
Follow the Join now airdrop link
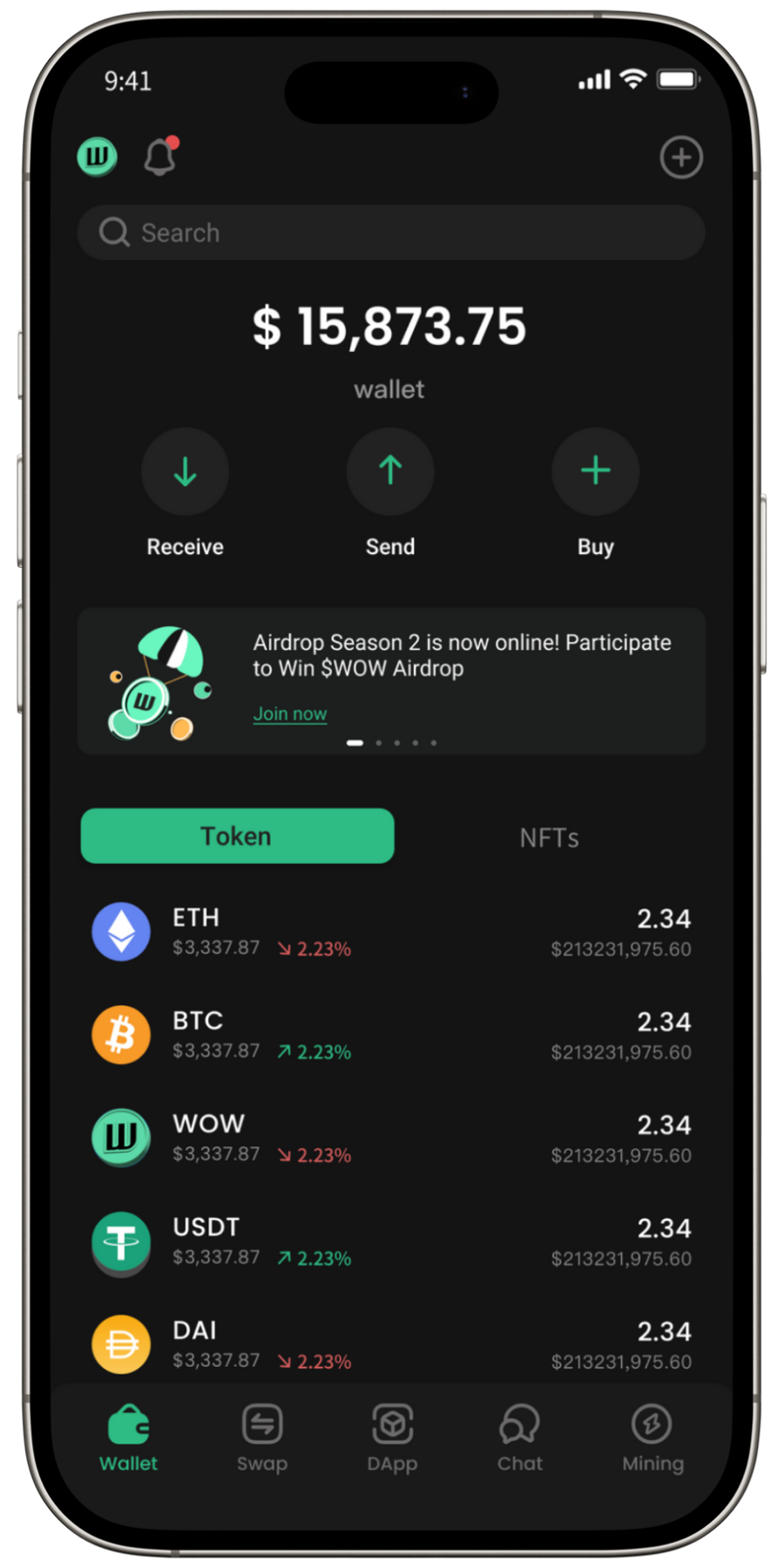(x=290, y=713)
